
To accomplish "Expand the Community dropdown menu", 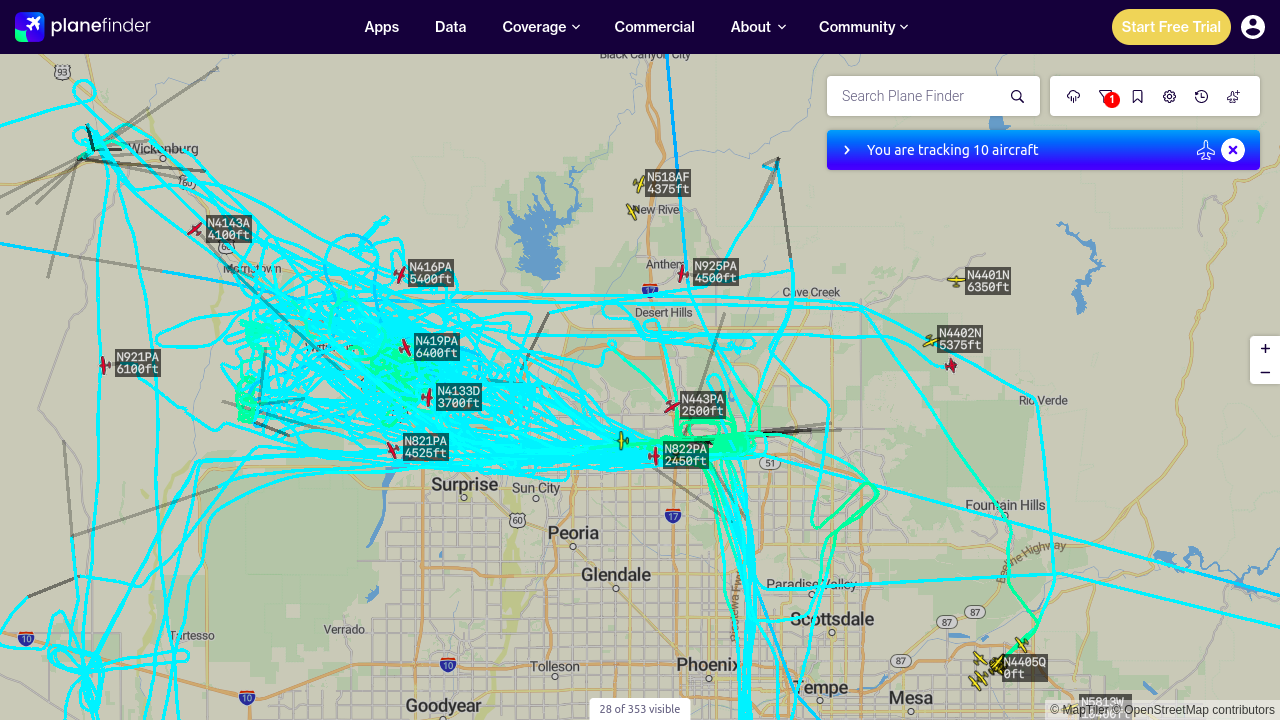I will [x=864, y=27].
